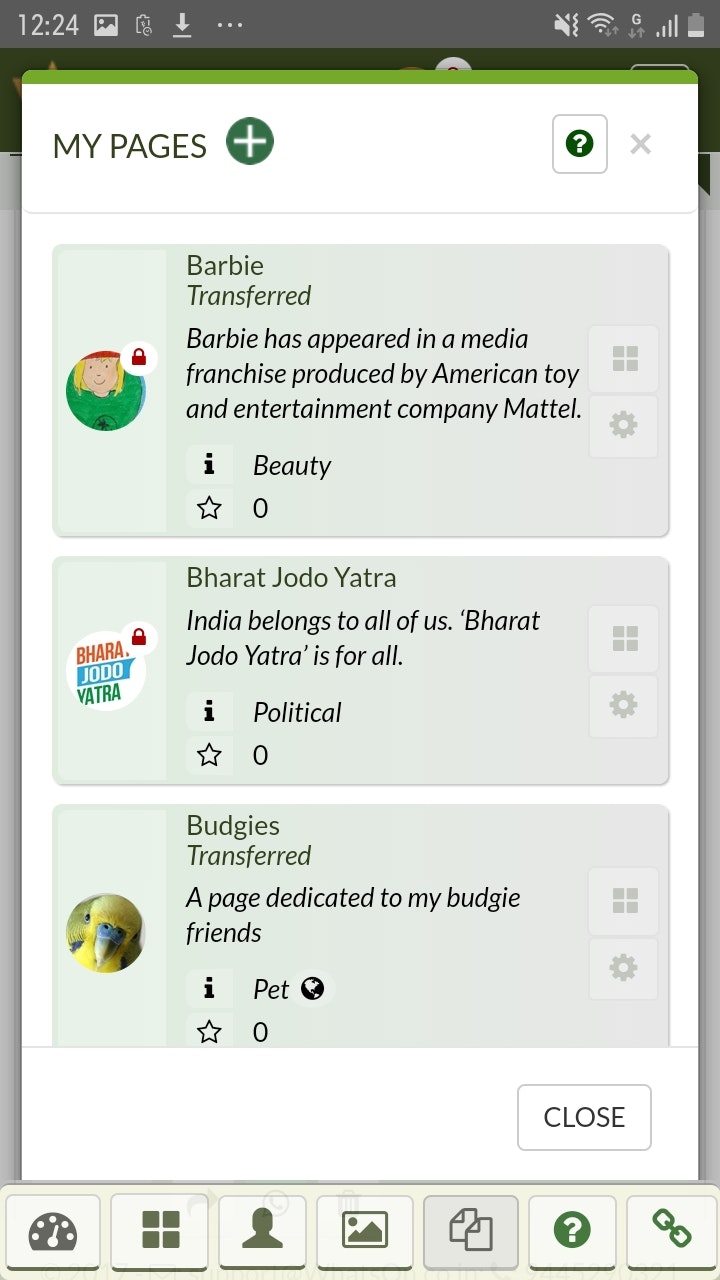This screenshot has height=1280, width=720.
Task: Click the info icon beside Political category
Action: [x=209, y=711]
